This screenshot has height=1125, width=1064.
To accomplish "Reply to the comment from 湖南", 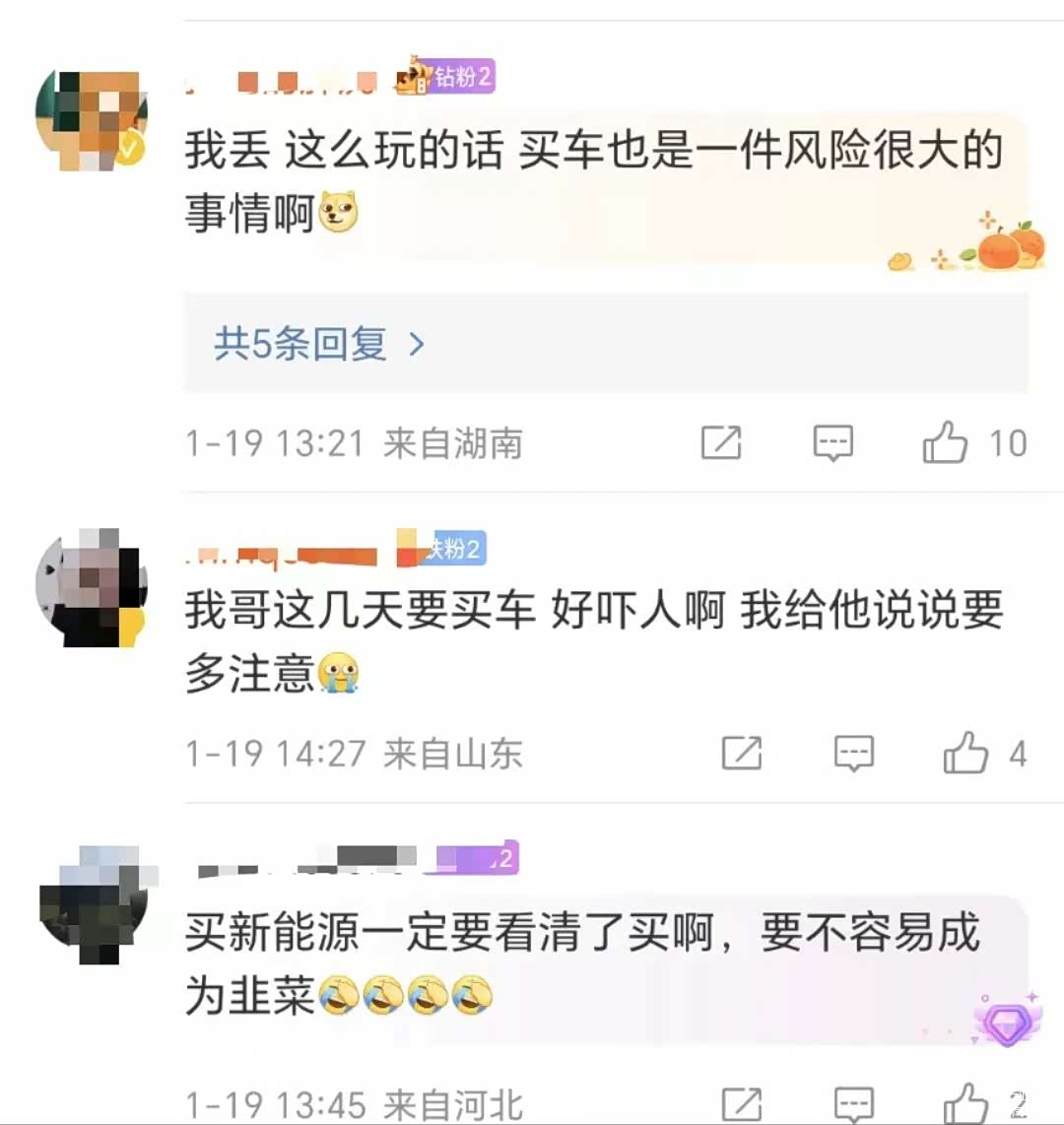I will click(x=832, y=443).
